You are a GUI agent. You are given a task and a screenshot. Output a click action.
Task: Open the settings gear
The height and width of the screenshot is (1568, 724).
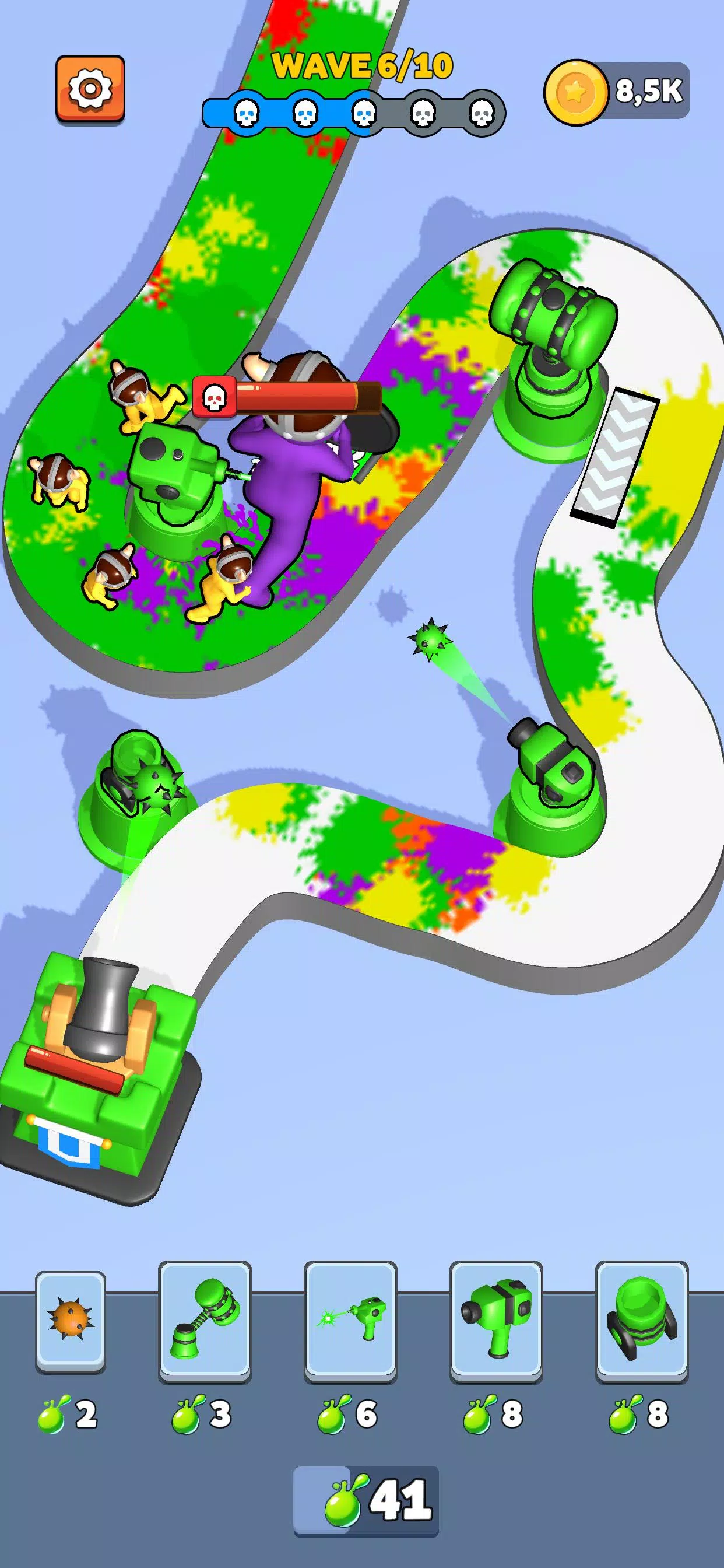click(90, 89)
